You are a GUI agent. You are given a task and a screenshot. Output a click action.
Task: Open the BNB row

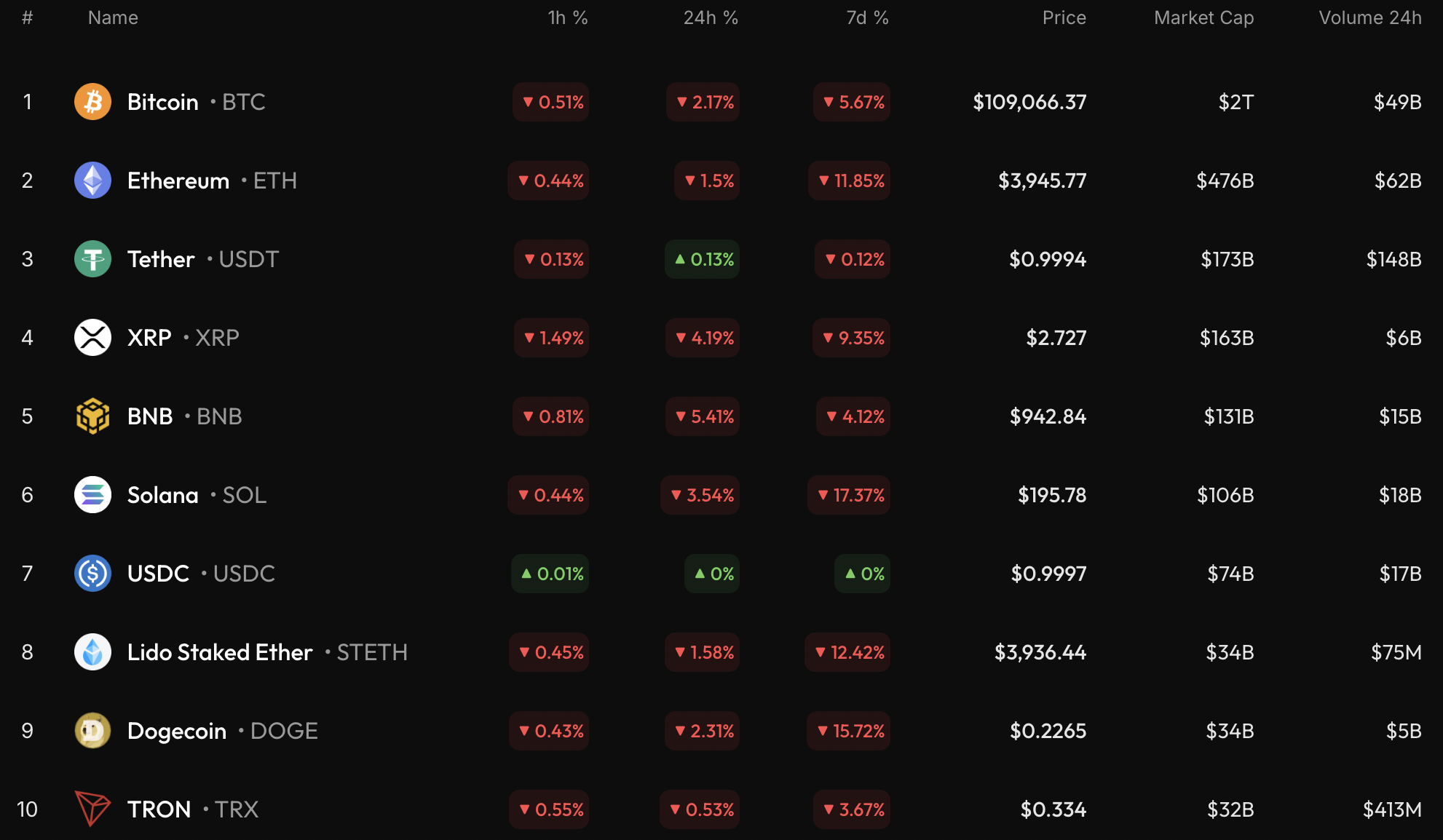(150, 416)
